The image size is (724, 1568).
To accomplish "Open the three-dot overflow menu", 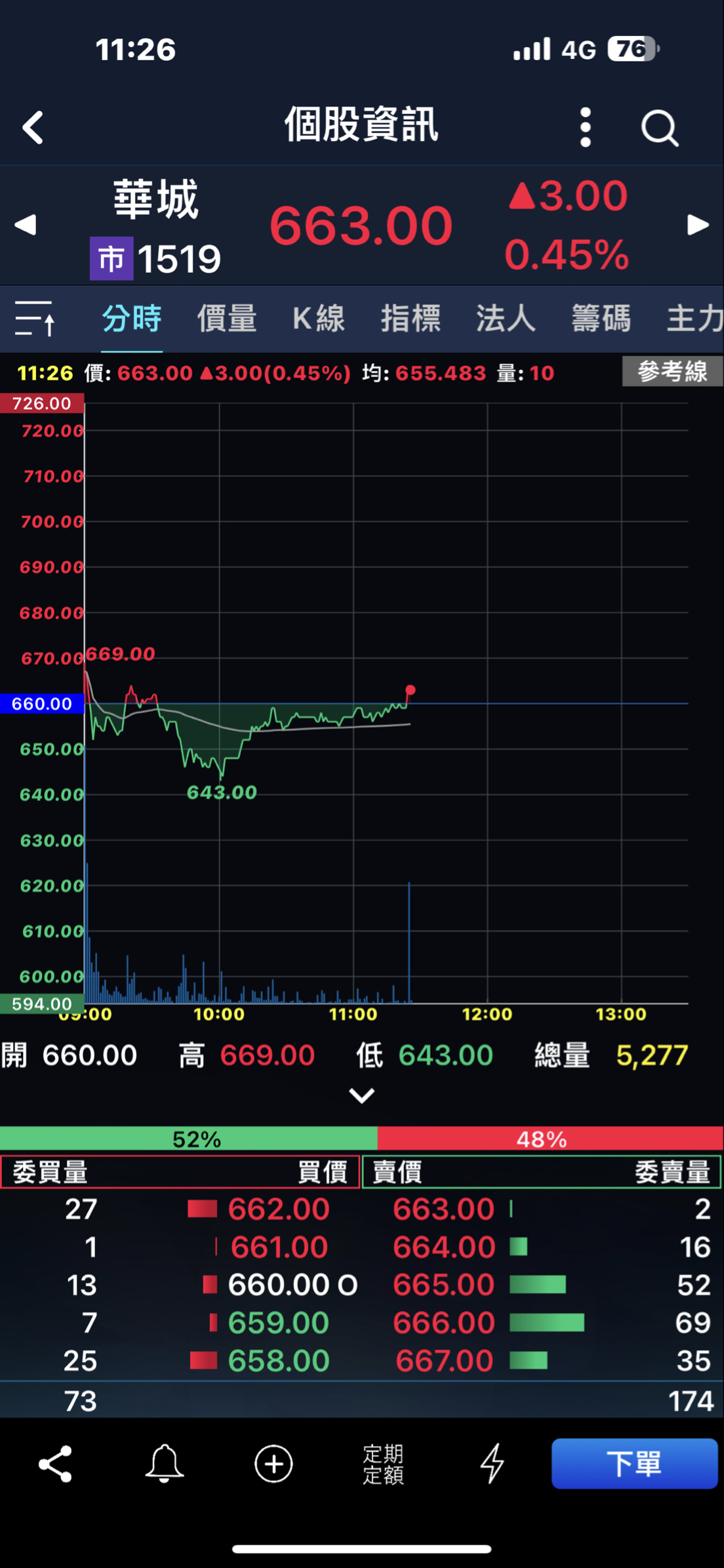I will pos(586,127).
